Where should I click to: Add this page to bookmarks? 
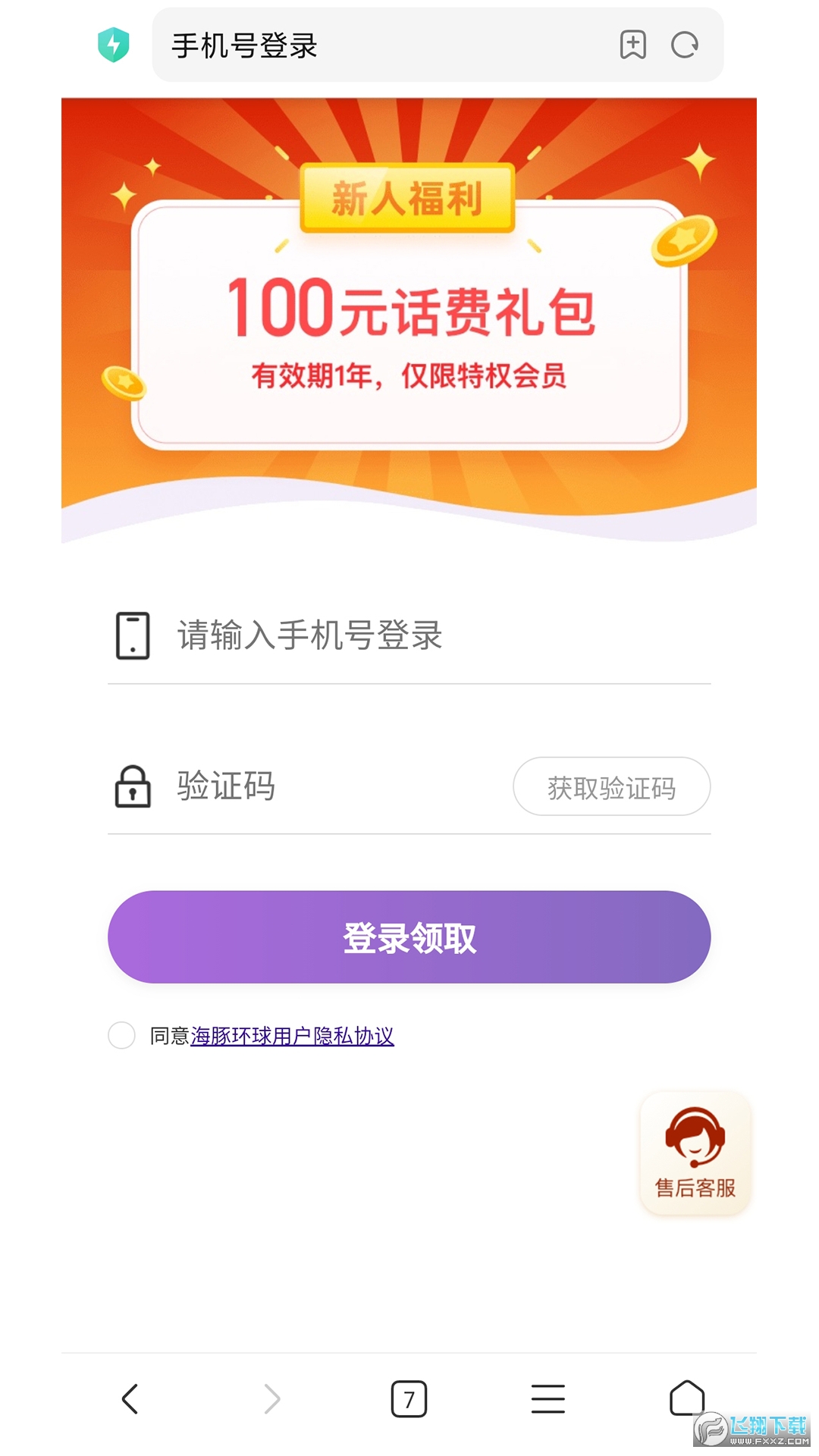click(632, 45)
